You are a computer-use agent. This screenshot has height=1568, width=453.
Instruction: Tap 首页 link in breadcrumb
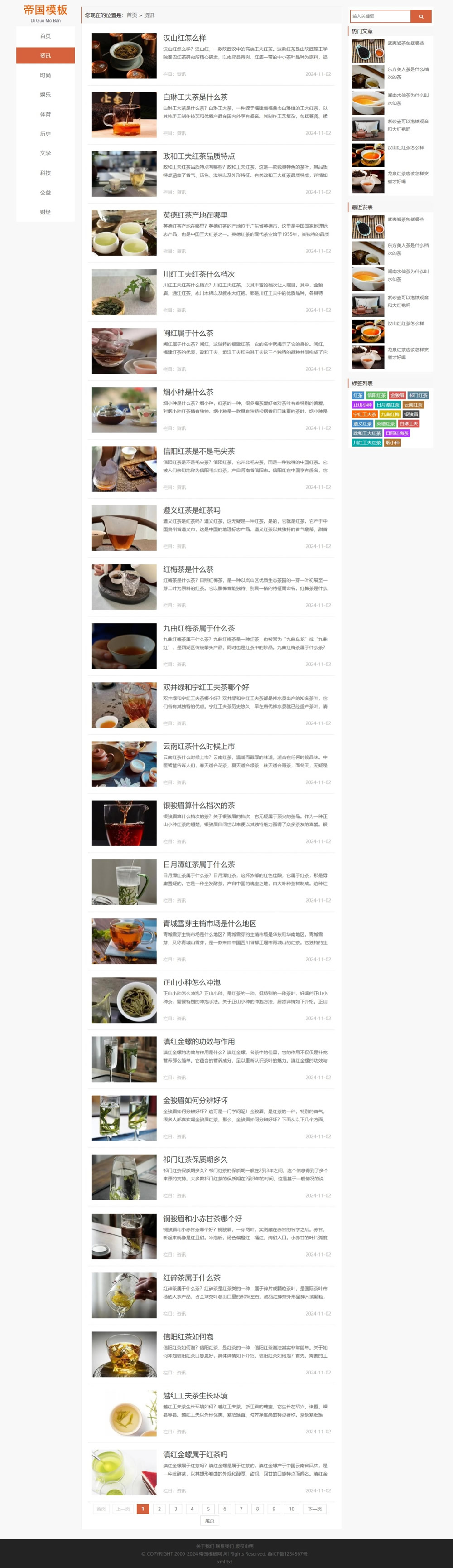(131, 15)
